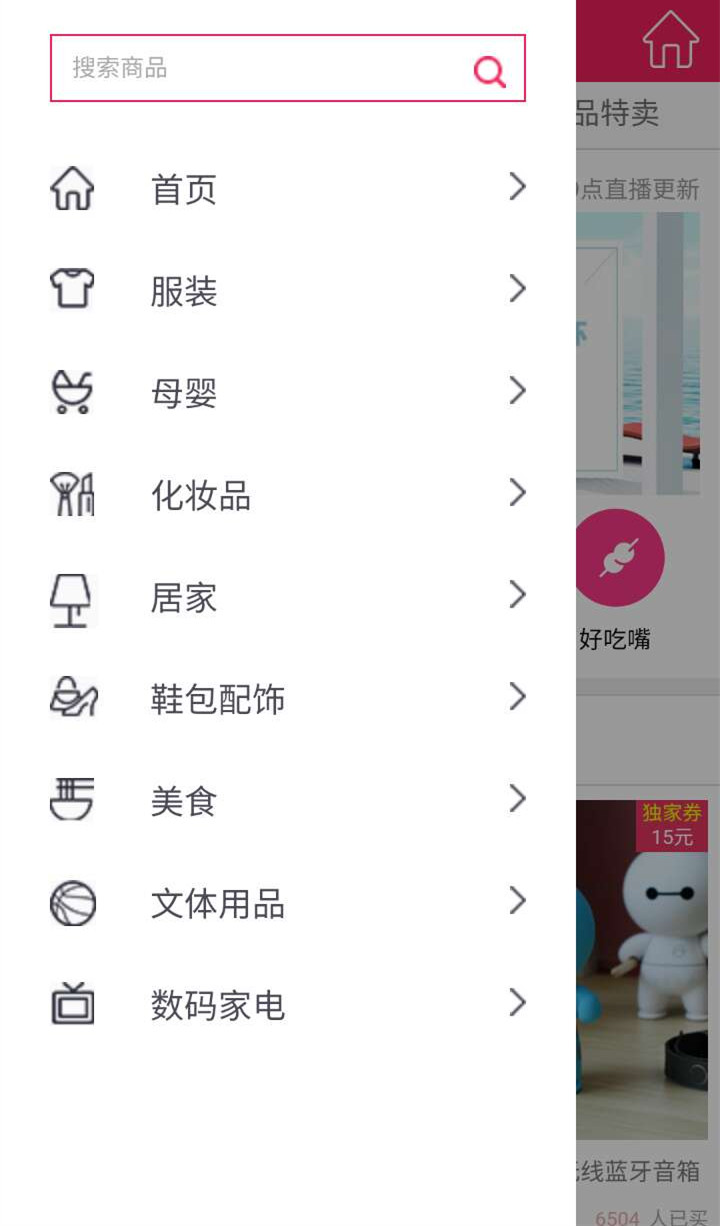Tap the magnifier icon in the search bar

tap(488, 70)
